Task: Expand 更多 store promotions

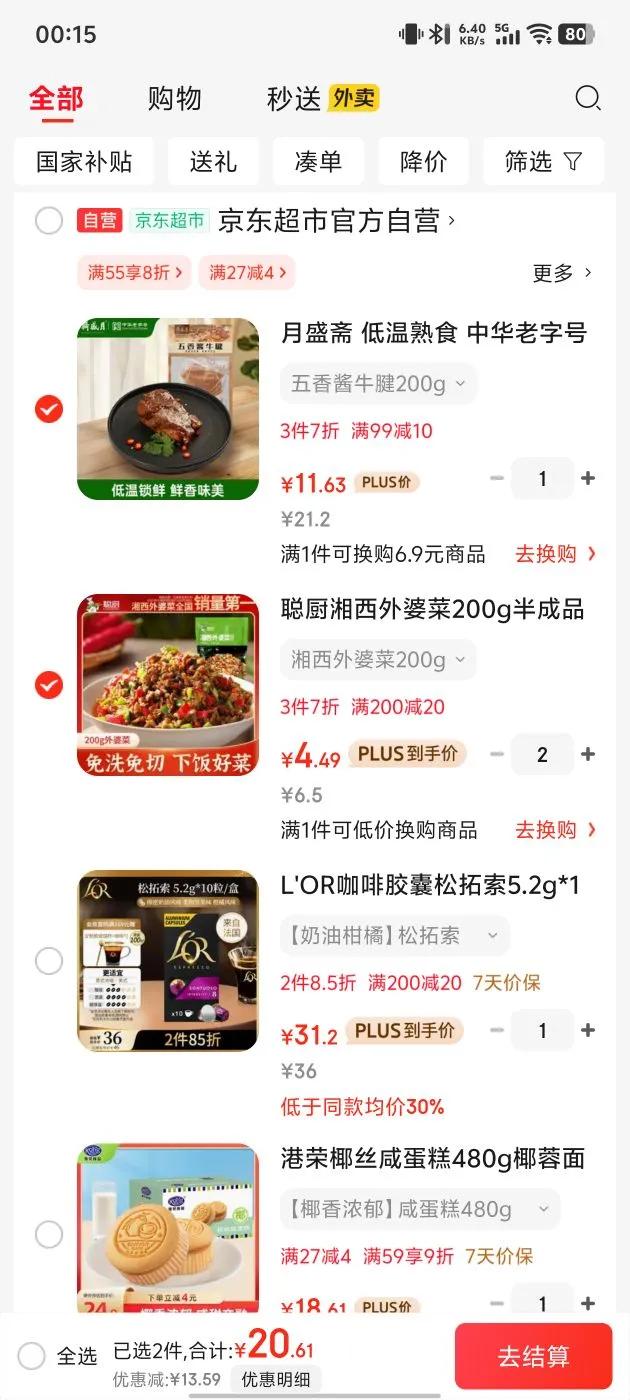Action: (562, 273)
